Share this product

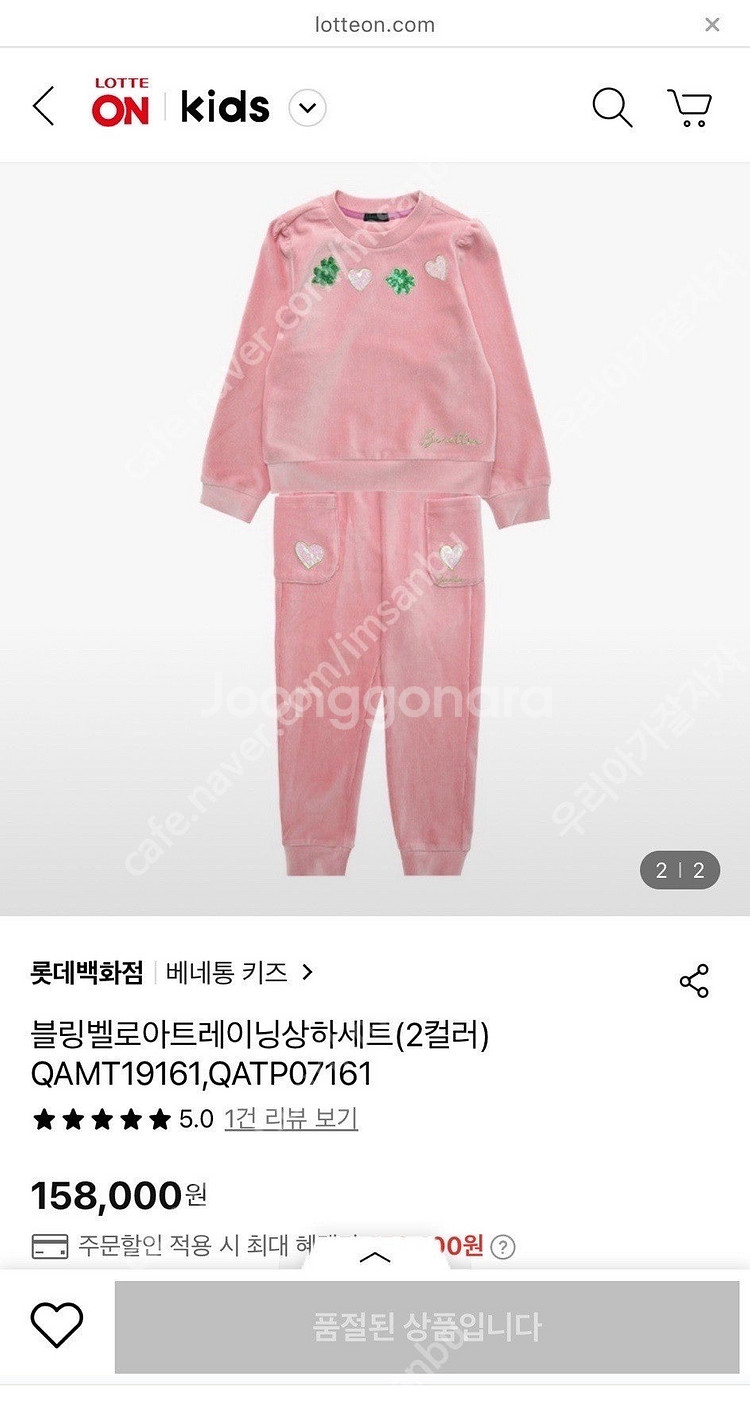[x=694, y=981]
